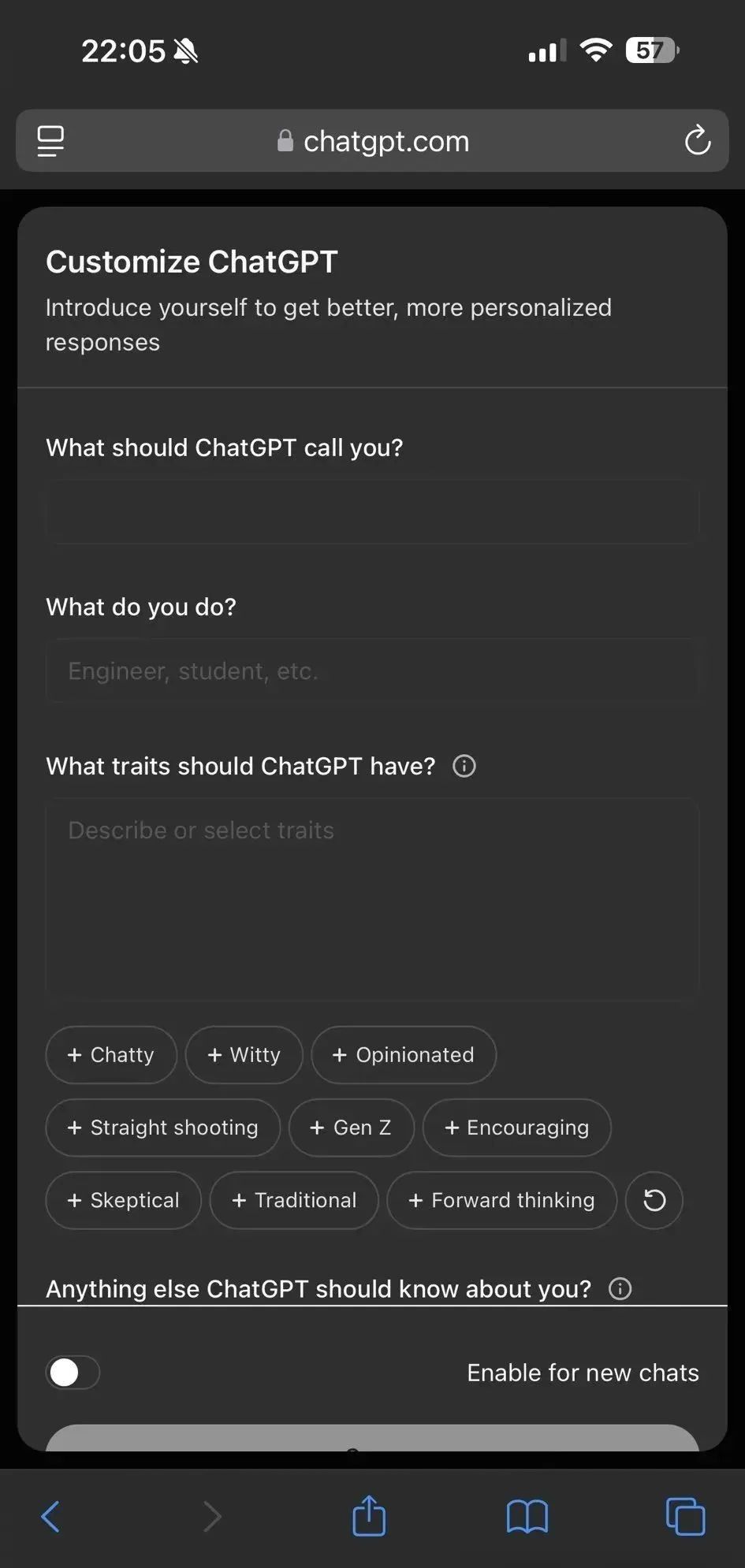Open the Safari tabs overview

(x=686, y=1517)
